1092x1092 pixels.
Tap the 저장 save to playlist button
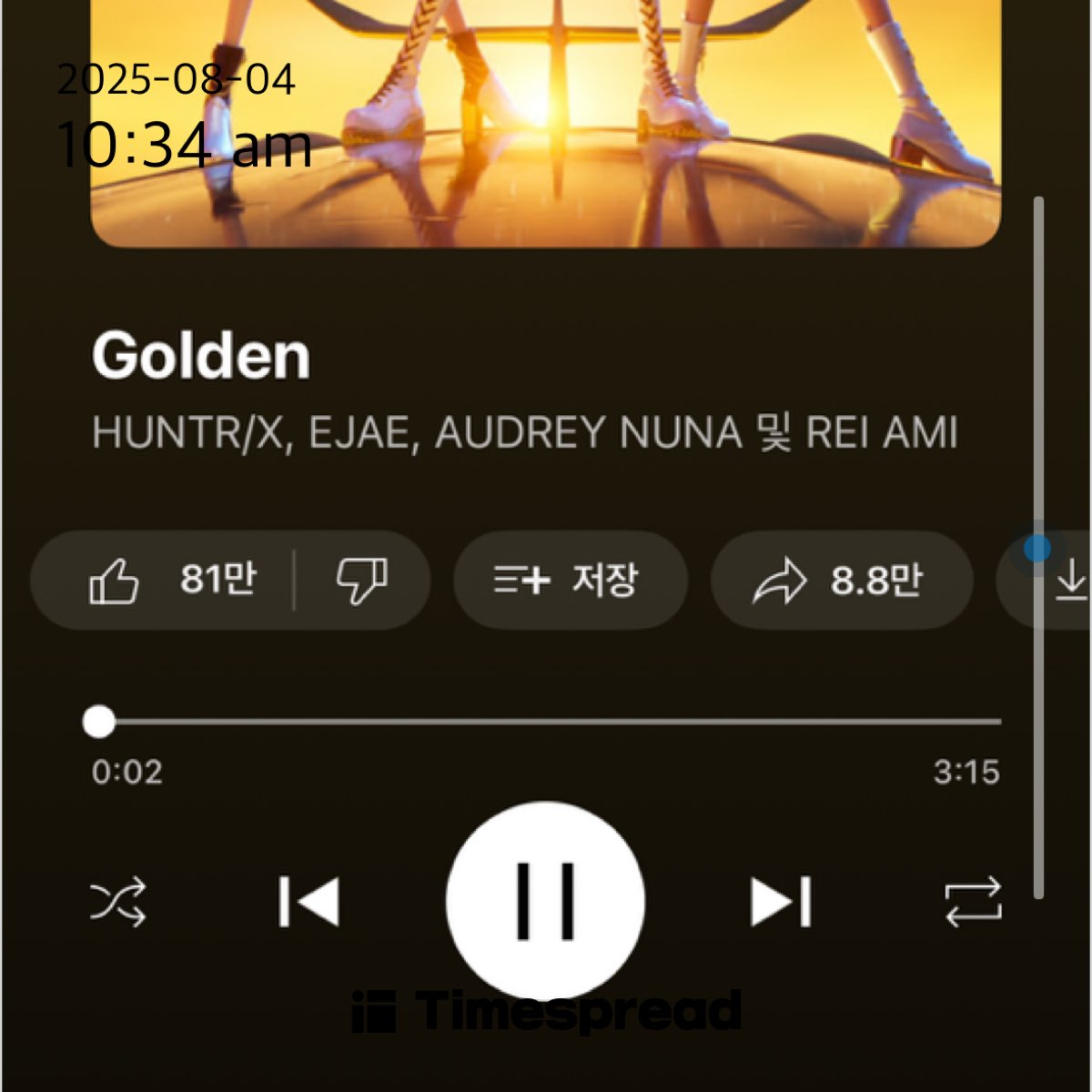(x=571, y=580)
